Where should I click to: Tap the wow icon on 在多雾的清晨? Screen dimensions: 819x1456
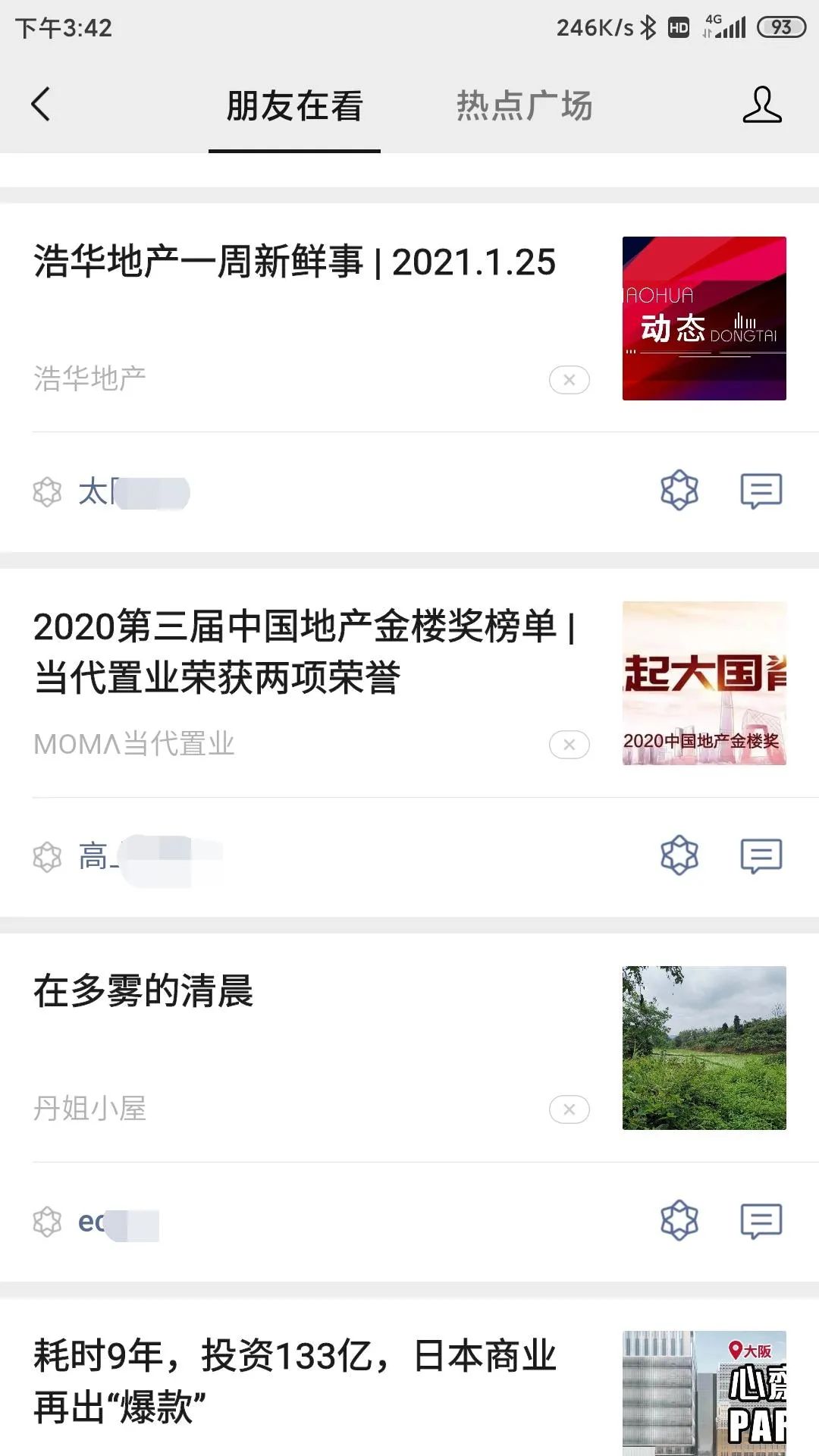pos(680,1220)
